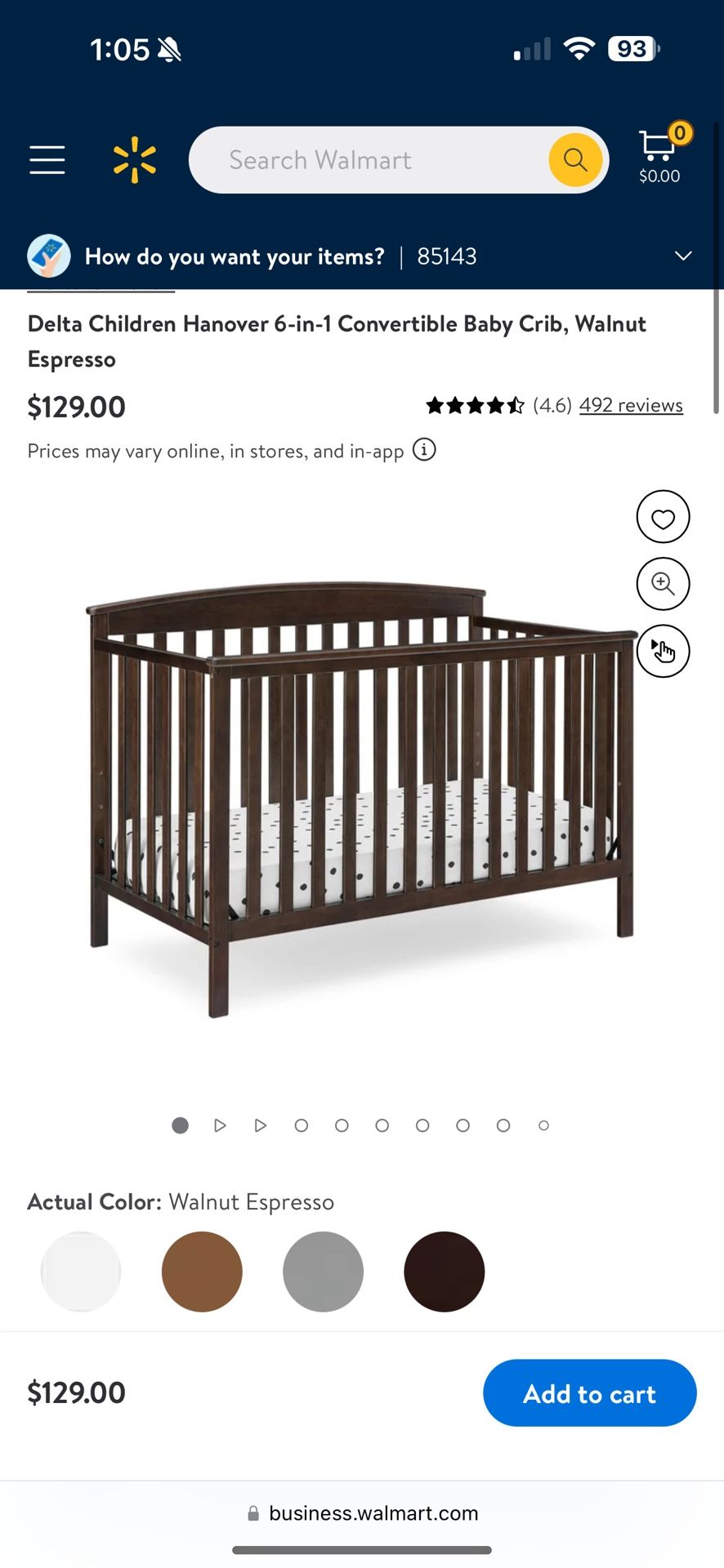Screen dimensions: 724x1568
Task: Select the white color swatch
Action: pyautogui.click(x=81, y=1272)
